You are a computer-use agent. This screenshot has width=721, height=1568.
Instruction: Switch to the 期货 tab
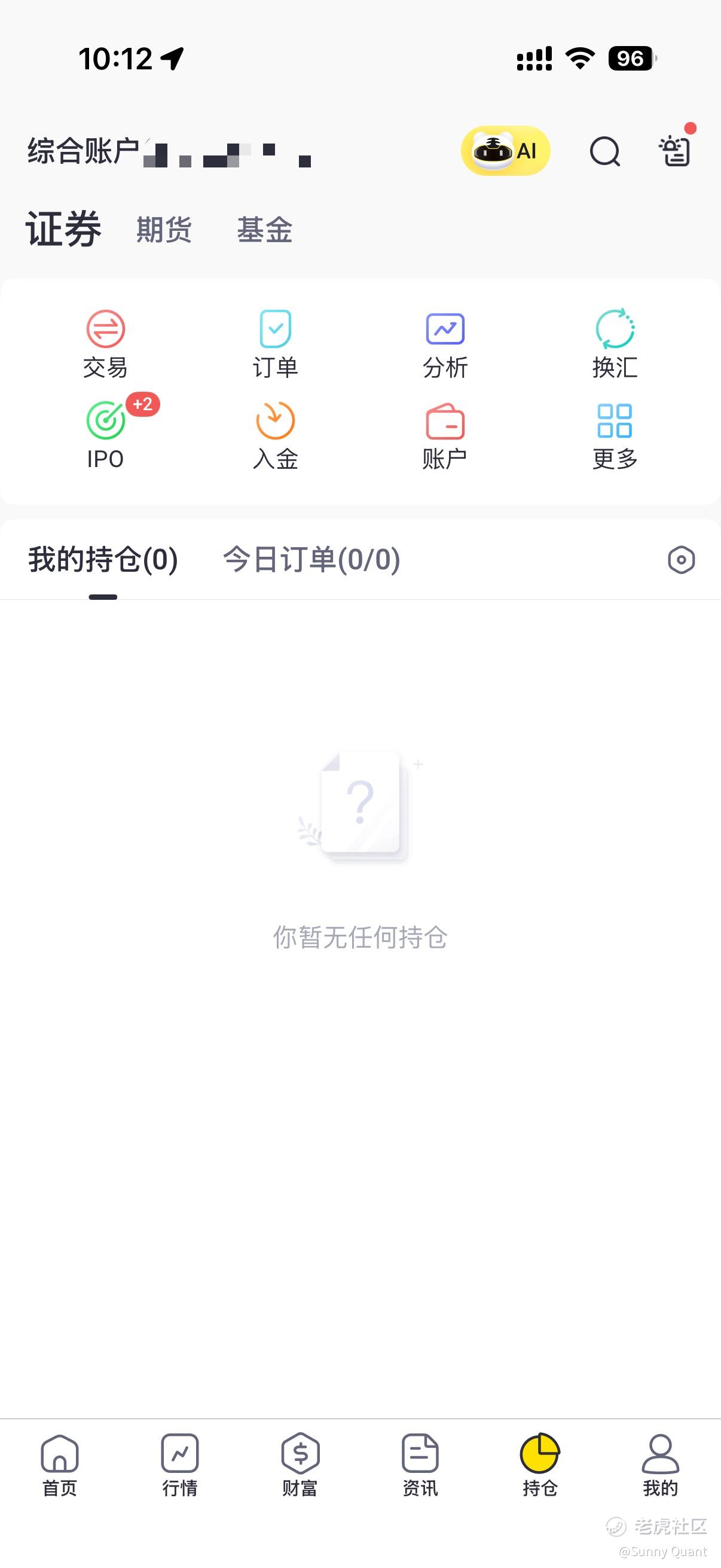[x=164, y=230]
